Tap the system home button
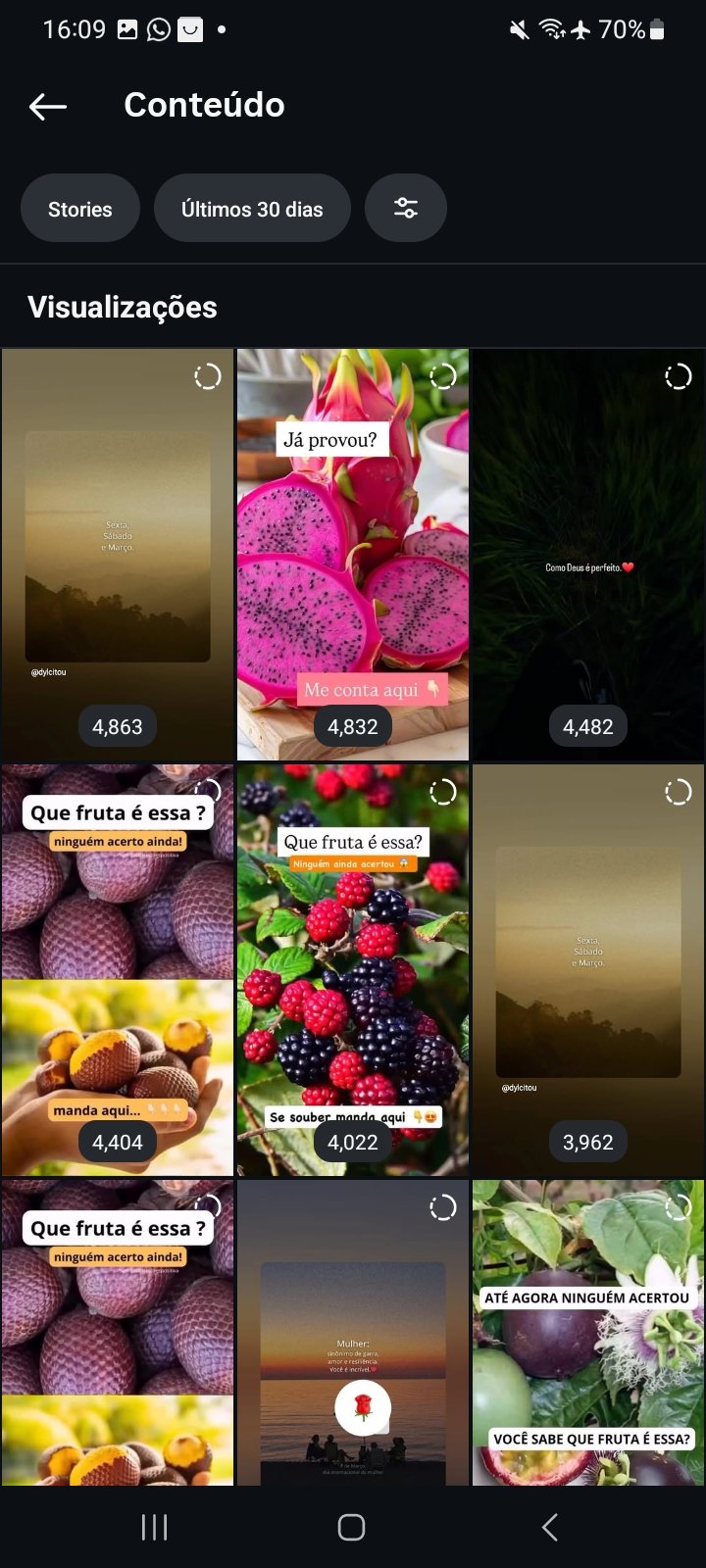The height and width of the screenshot is (1568, 706). pyautogui.click(x=352, y=1527)
